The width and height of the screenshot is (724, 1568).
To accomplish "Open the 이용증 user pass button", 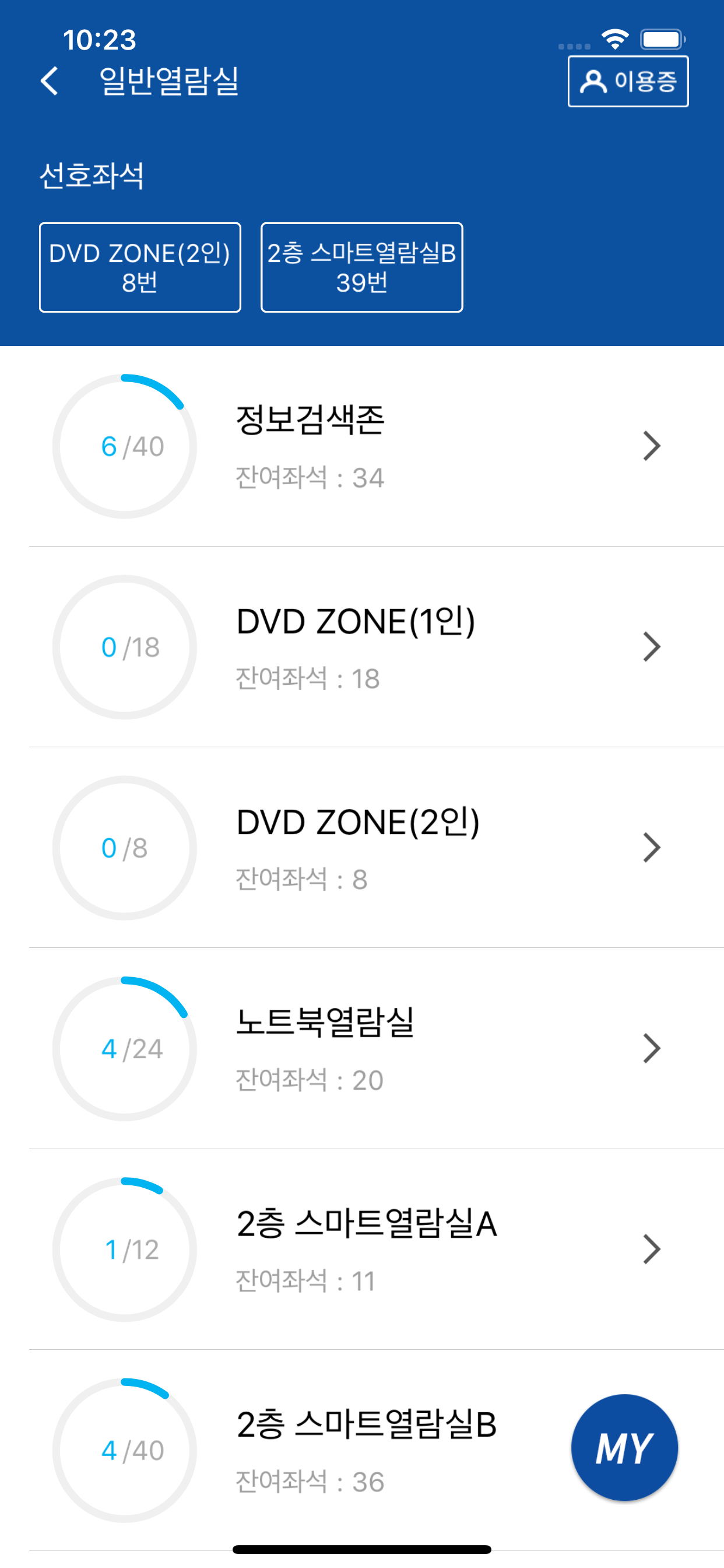I will click(x=628, y=82).
